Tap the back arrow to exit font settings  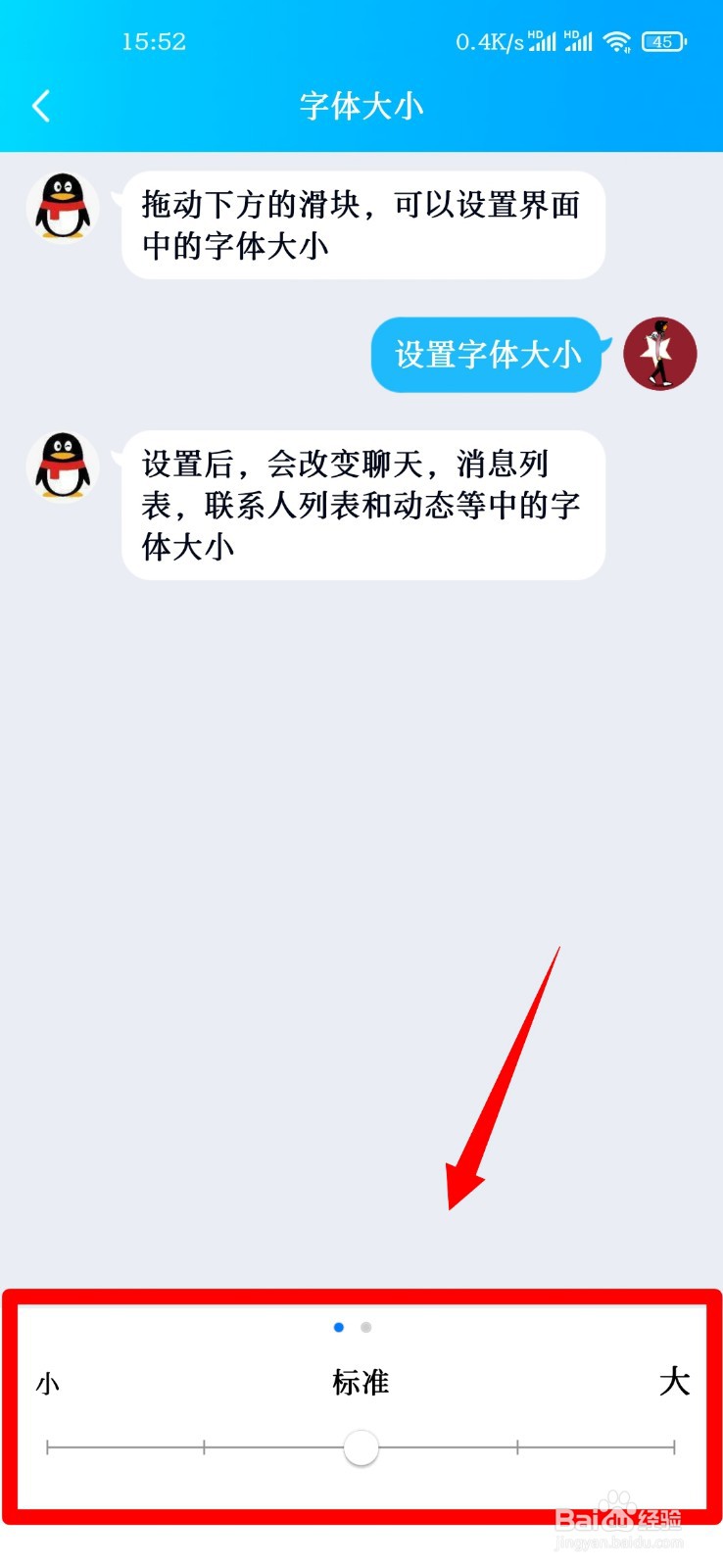pyautogui.click(x=41, y=105)
